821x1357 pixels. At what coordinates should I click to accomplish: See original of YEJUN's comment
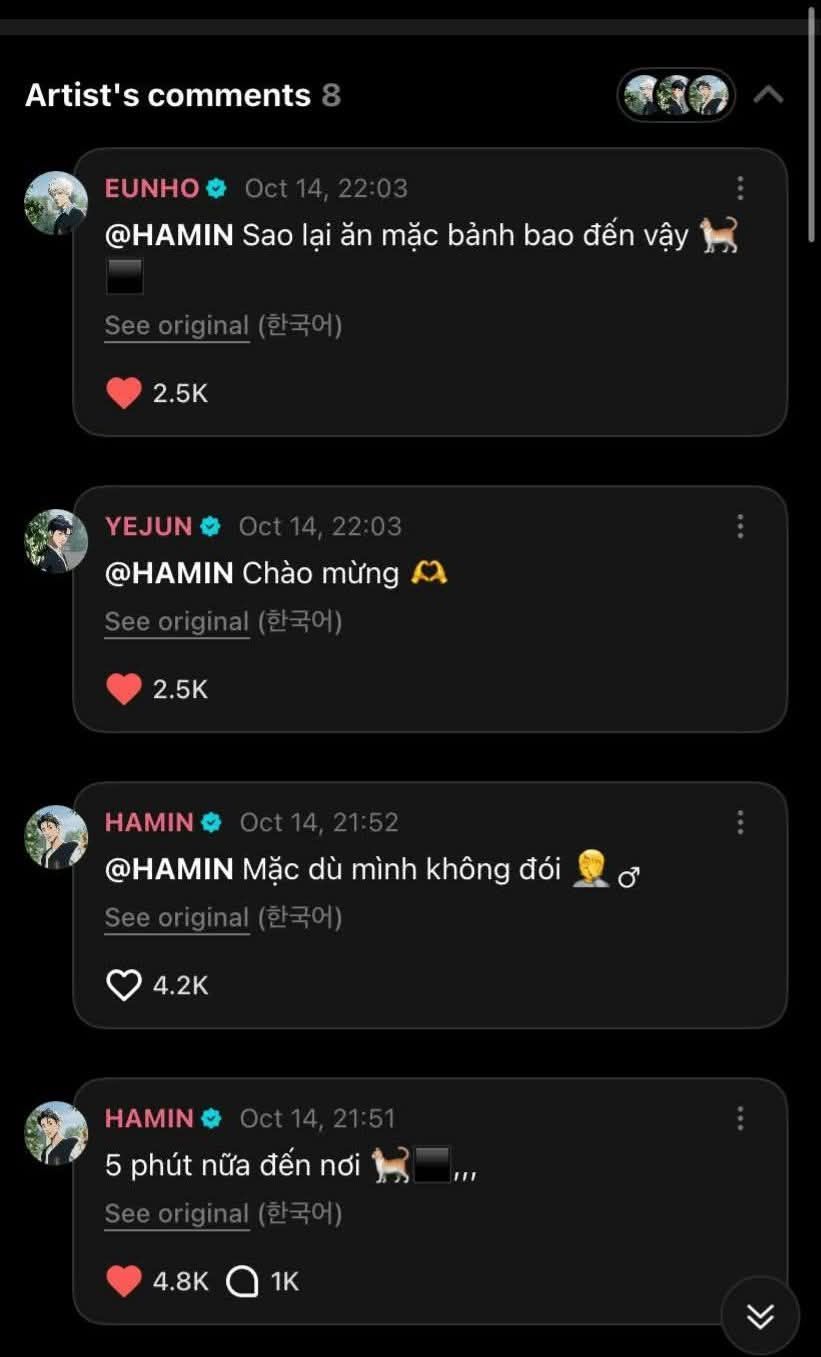pos(177,622)
